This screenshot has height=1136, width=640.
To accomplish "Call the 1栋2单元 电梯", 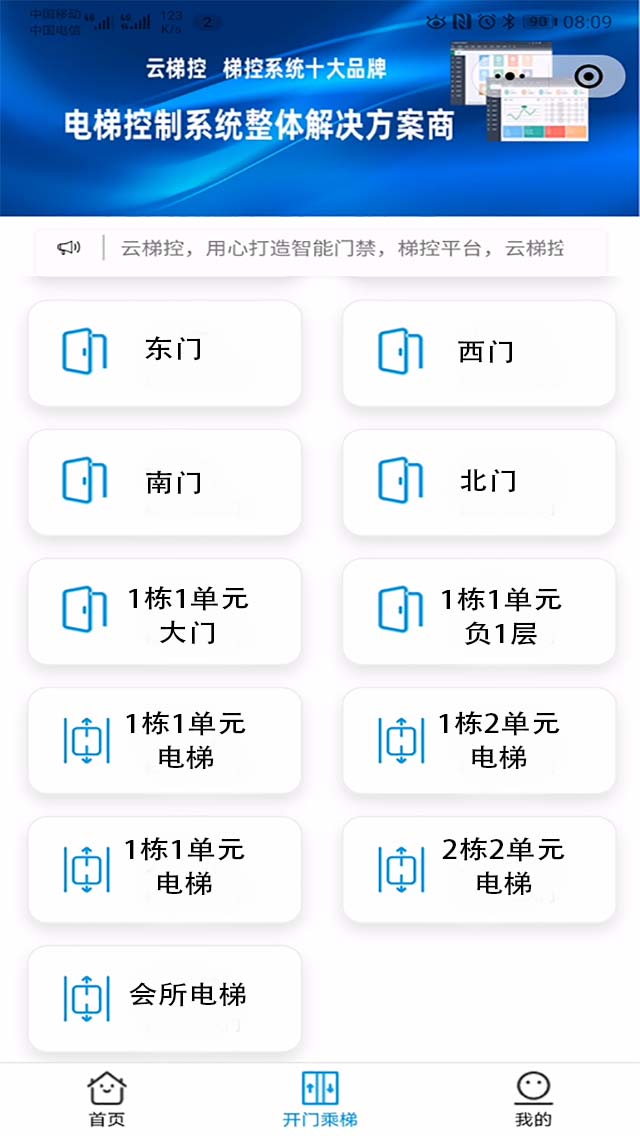I will tap(479, 740).
